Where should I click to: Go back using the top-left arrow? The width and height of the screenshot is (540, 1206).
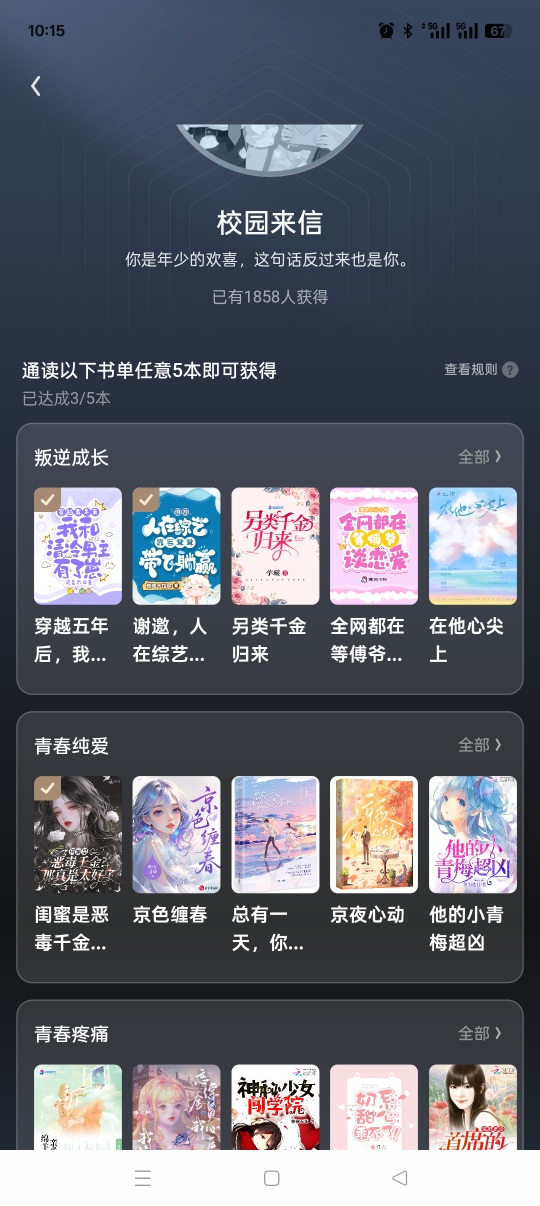coord(36,86)
